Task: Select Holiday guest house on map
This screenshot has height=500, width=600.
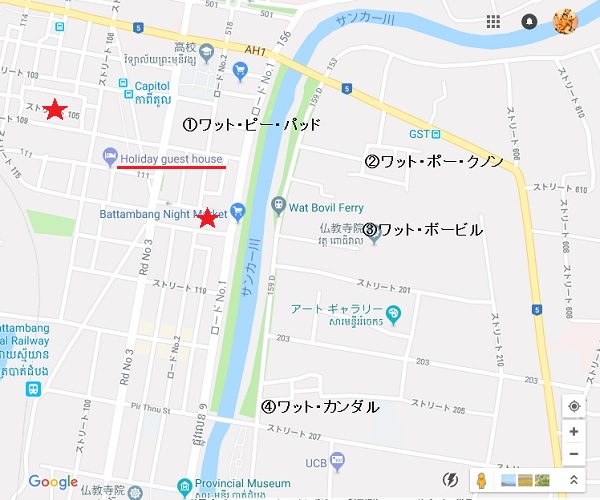Action: 108,158
